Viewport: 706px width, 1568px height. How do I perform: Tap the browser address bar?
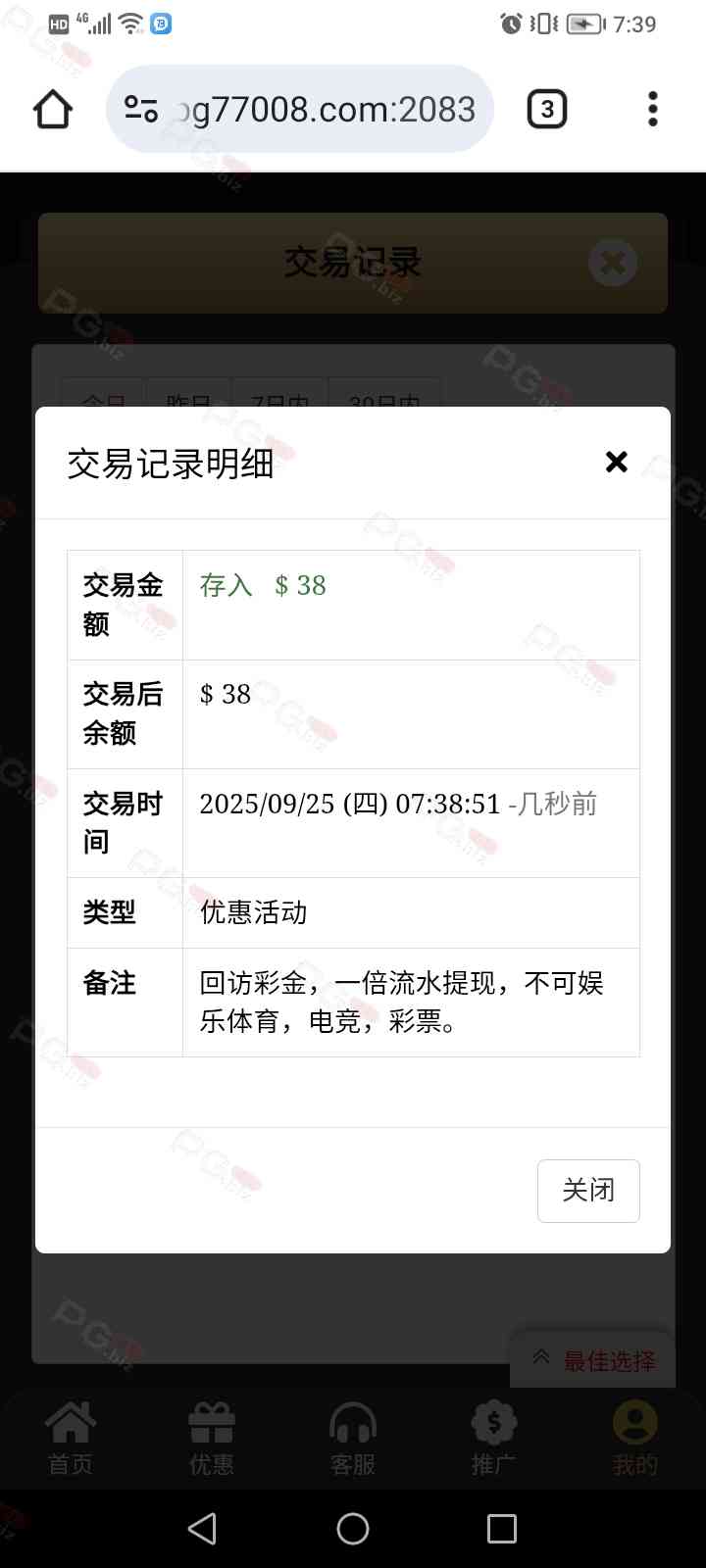[x=324, y=109]
